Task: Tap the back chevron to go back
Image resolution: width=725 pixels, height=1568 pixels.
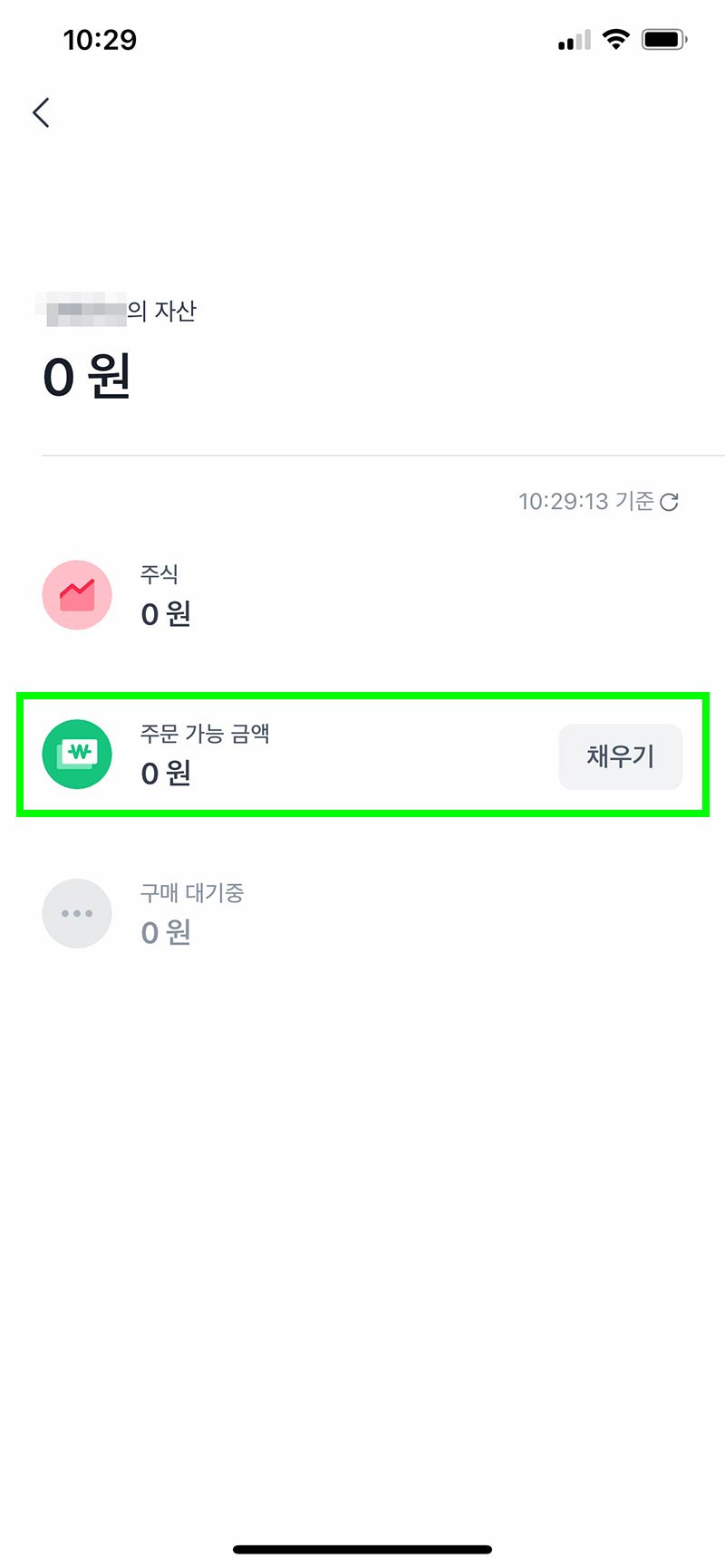Action: (40, 111)
